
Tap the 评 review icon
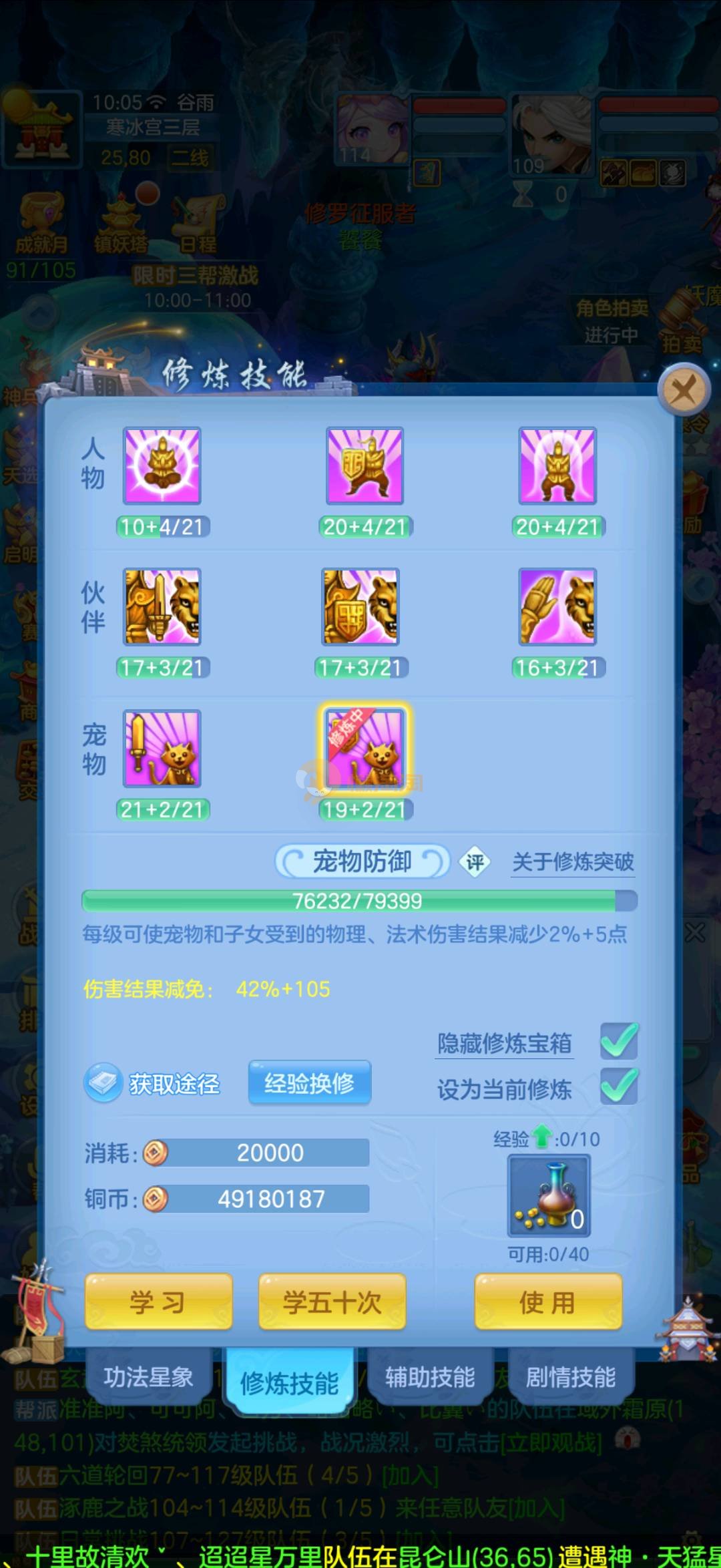click(x=475, y=862)
